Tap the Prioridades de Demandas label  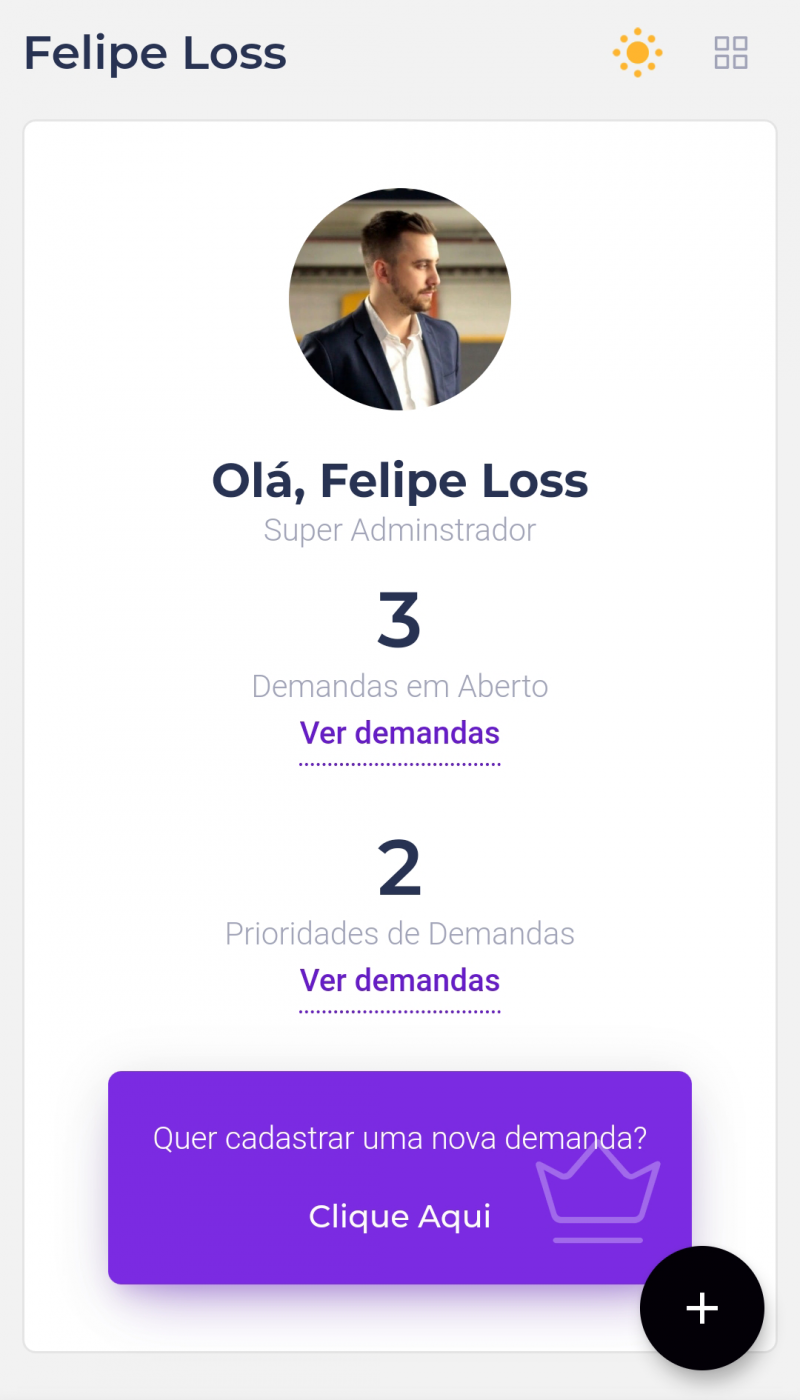[400, 933]
